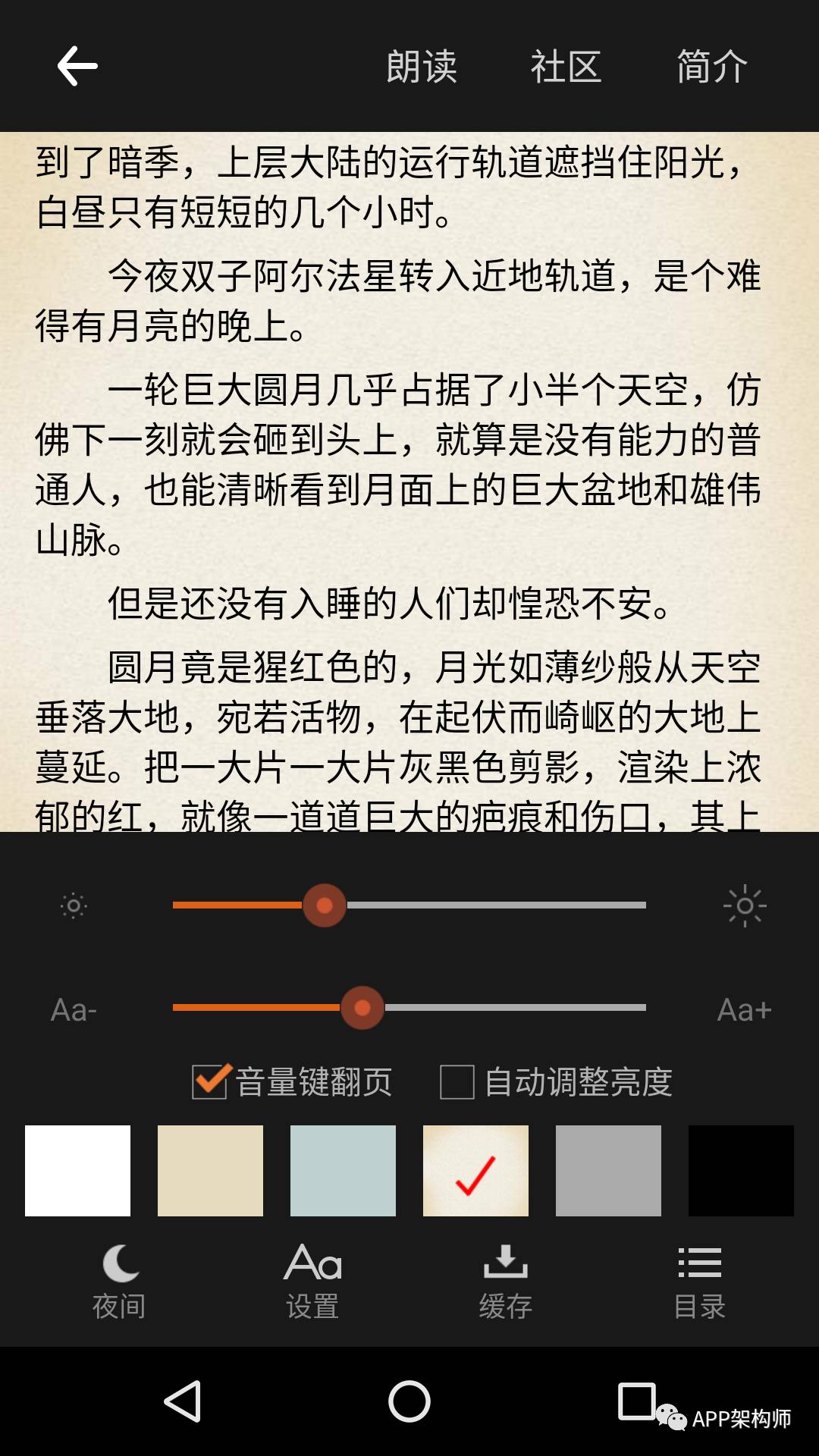Open 朗读 read-aloud mode

coord(422,67)
